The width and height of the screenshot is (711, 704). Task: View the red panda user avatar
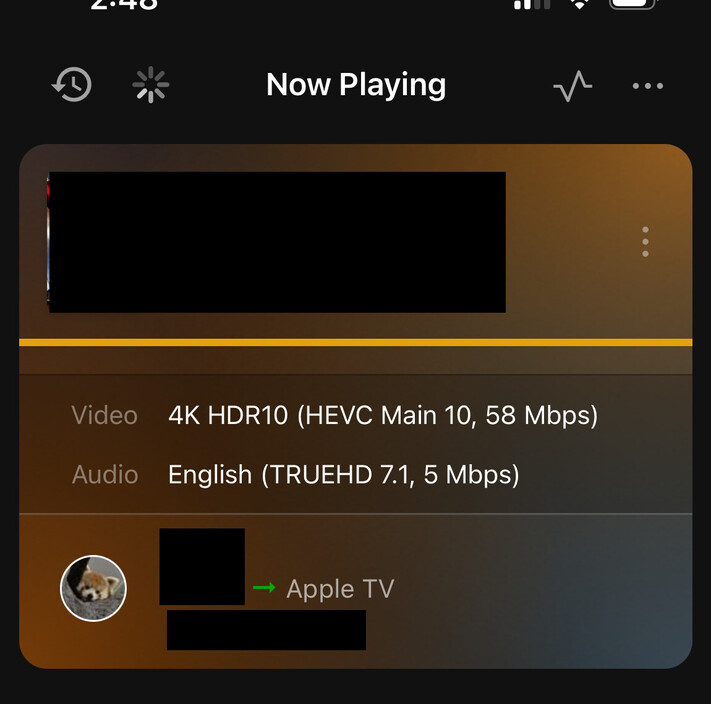(x=94, y=588)
